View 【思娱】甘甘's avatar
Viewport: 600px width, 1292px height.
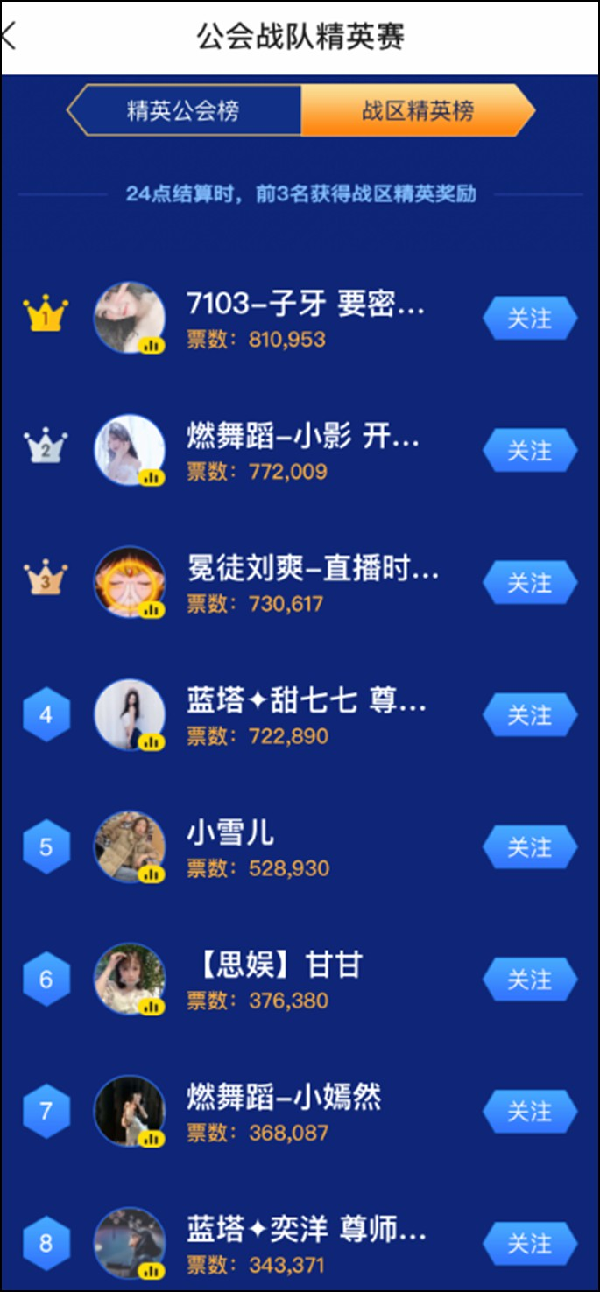point(130,978)
